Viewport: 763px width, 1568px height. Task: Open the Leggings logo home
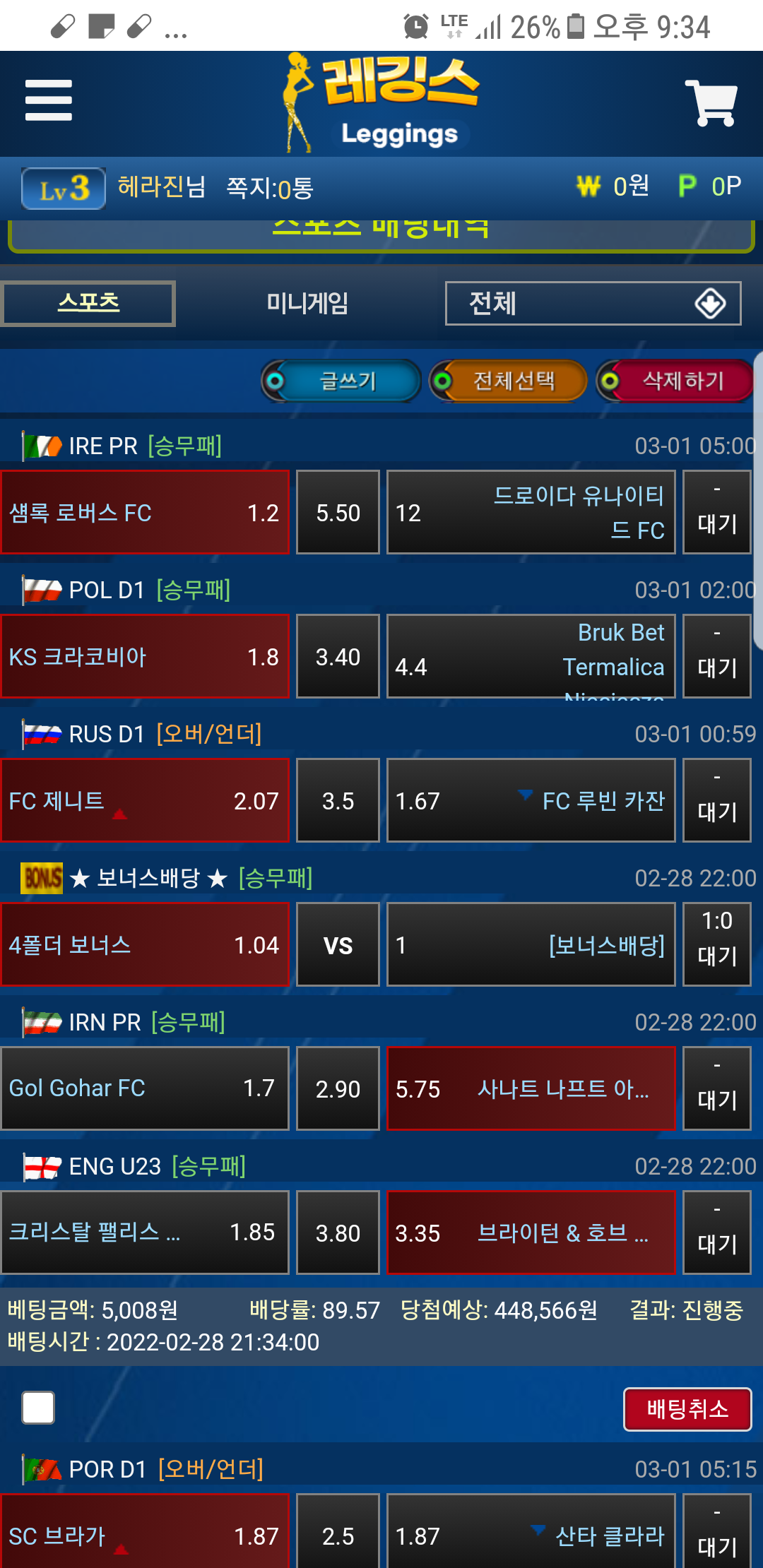pos(382,103)
